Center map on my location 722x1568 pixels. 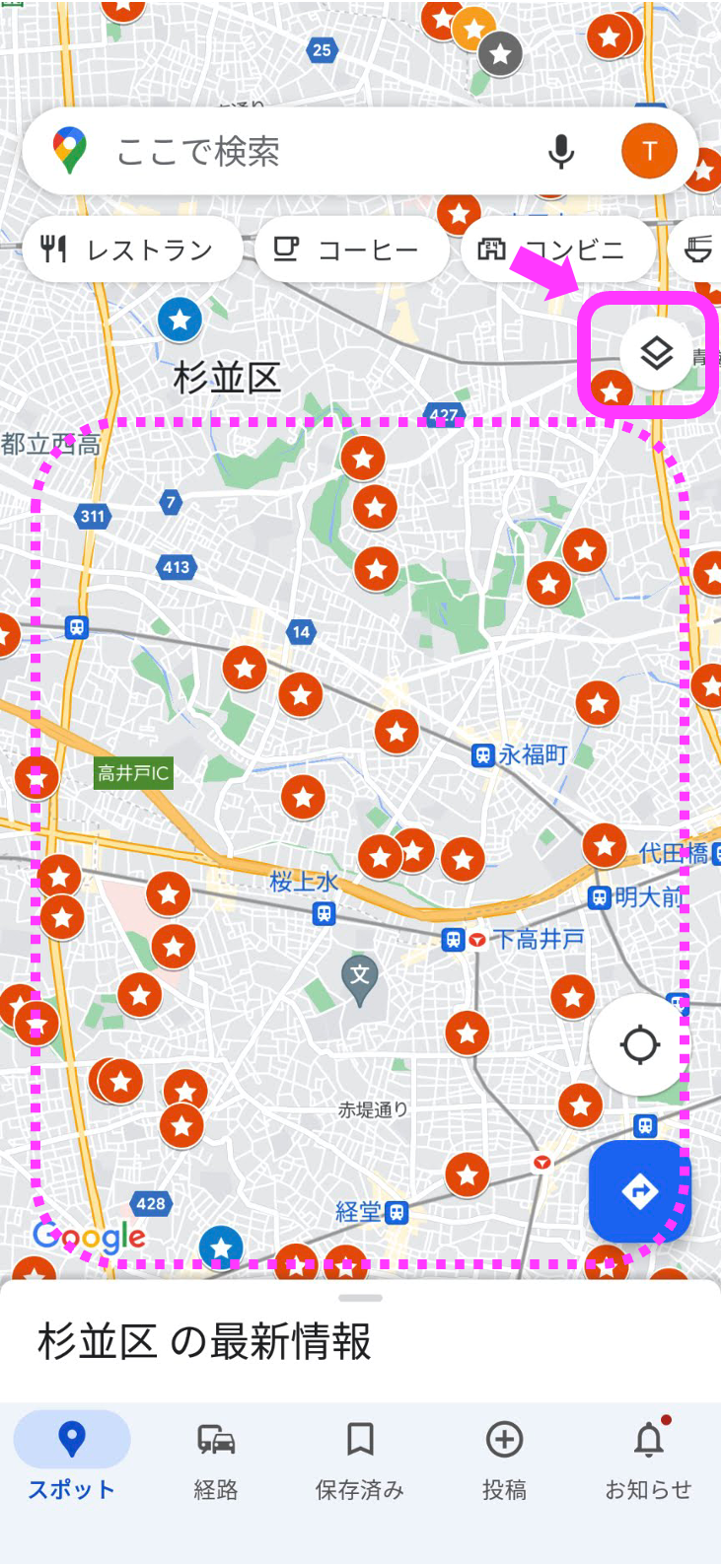point(640,1044)
